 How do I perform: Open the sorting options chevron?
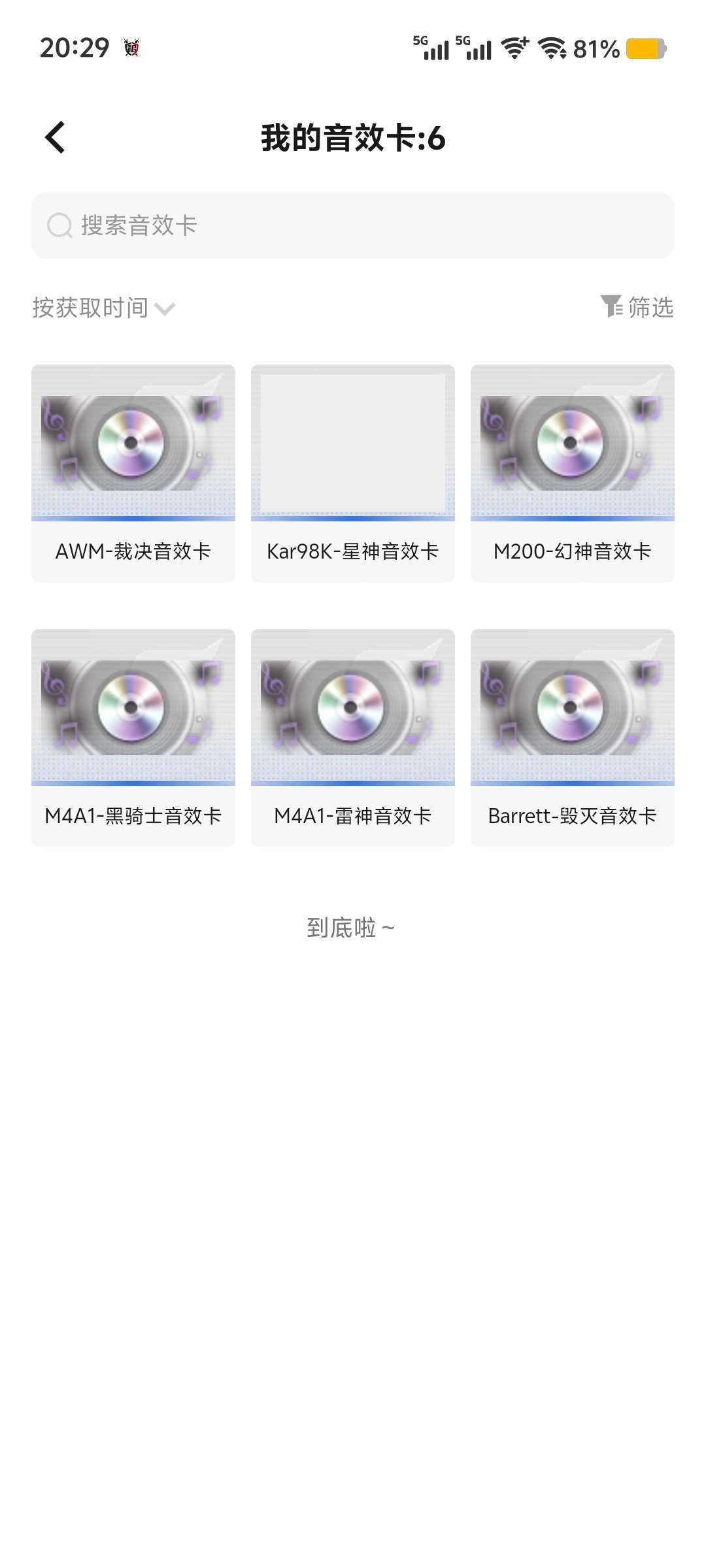[167, 309]
